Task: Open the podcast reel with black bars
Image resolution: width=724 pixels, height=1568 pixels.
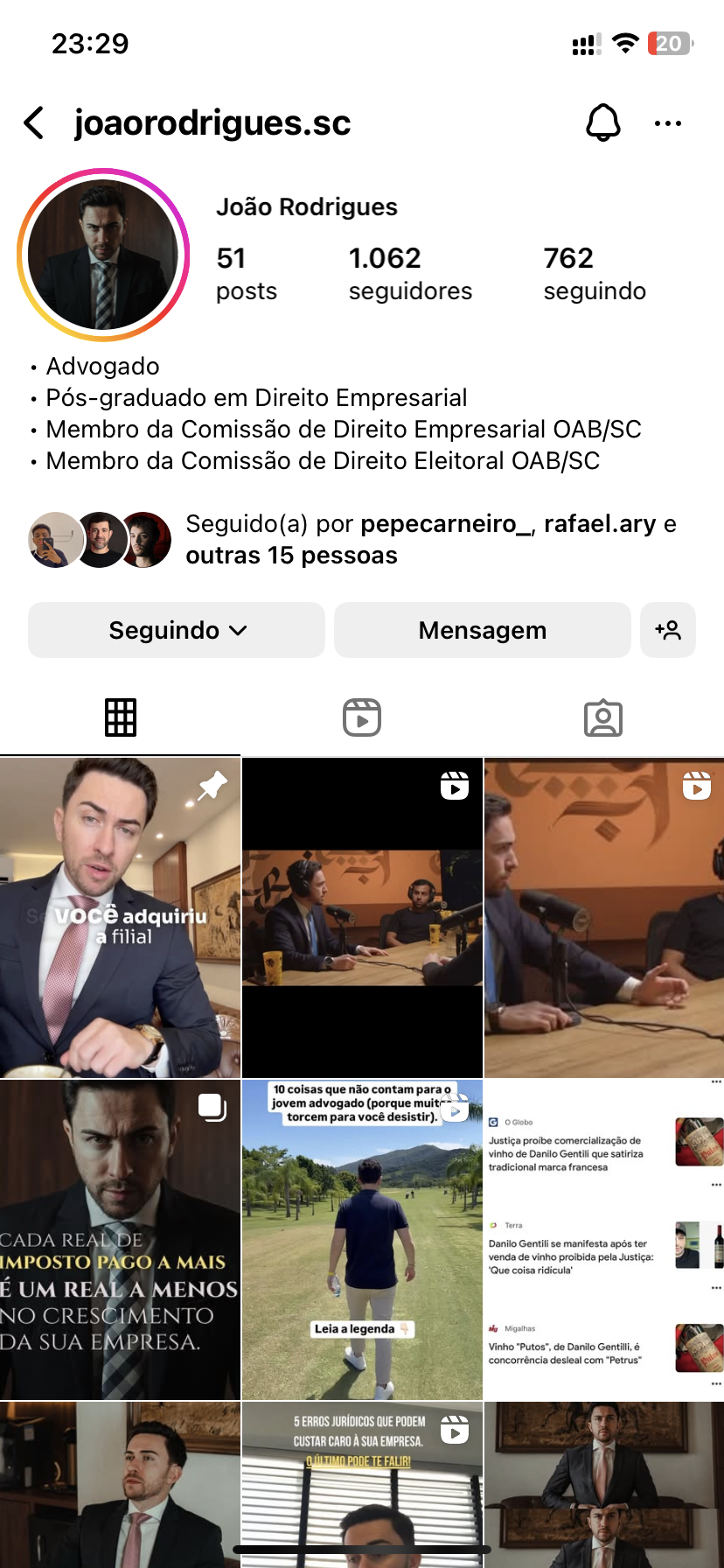Action: point(362,917)
